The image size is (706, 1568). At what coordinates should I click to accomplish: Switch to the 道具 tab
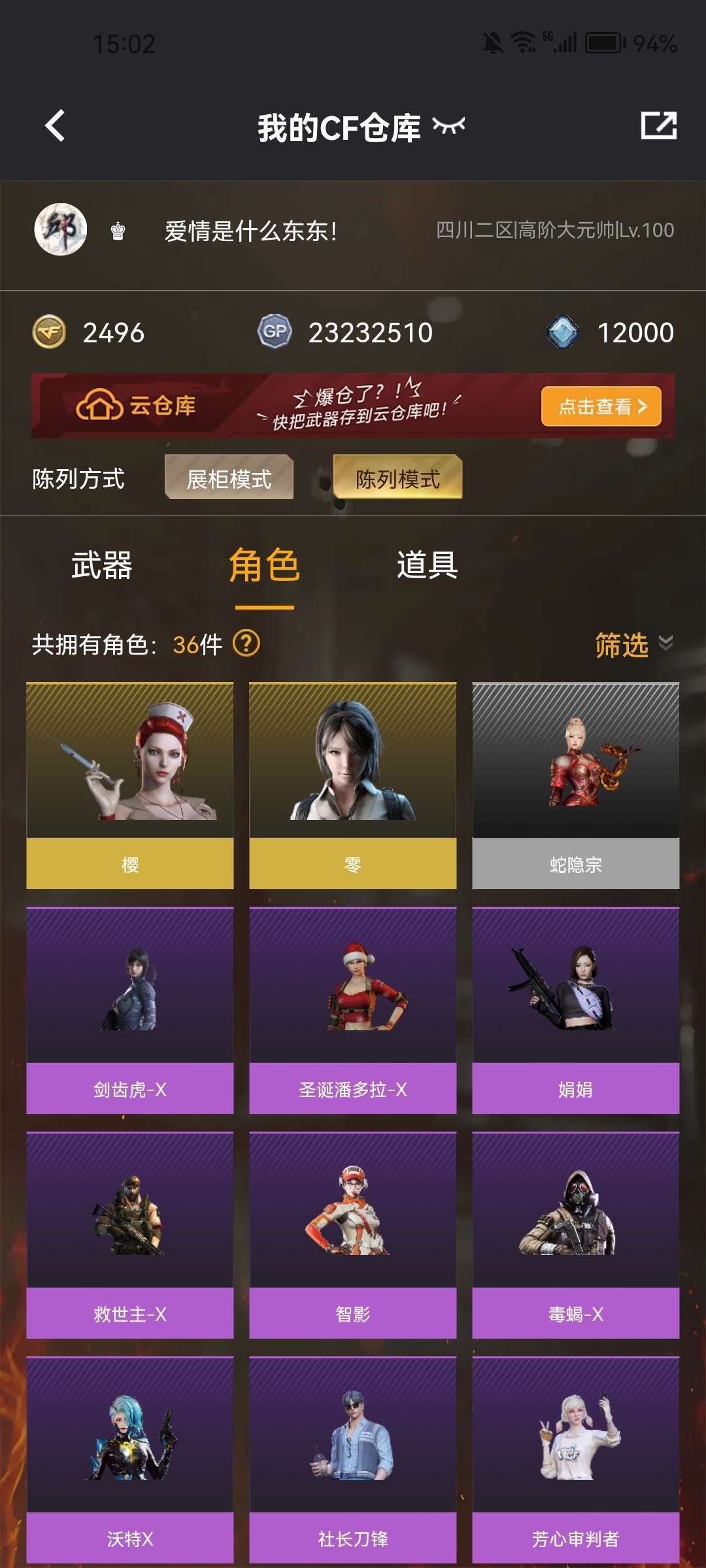(x=427, y=565)
